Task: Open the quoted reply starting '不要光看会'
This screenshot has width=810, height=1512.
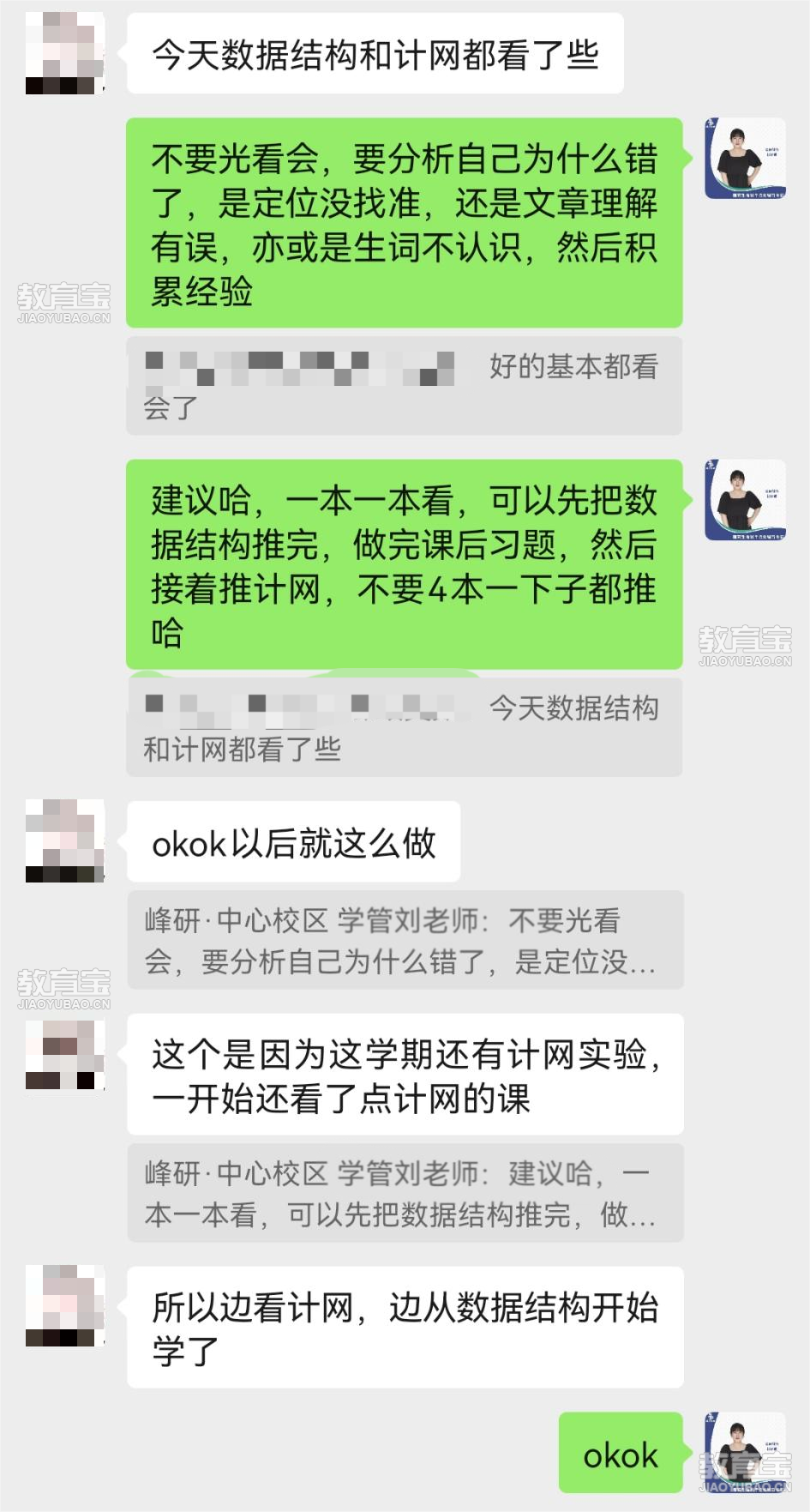Action: point(405,941)
